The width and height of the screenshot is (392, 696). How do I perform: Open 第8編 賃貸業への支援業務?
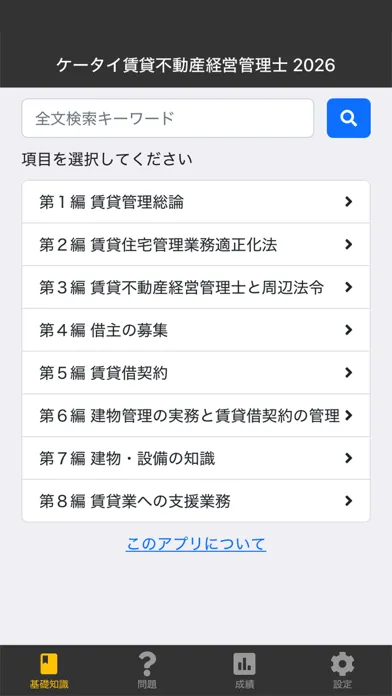coord(196,501)
